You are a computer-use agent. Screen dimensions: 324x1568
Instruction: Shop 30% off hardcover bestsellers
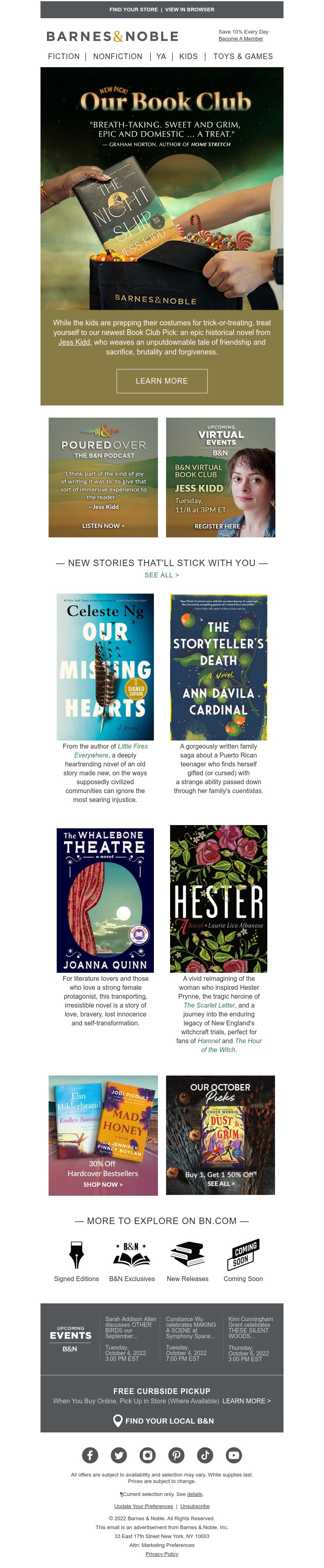tap(103, 1184)
